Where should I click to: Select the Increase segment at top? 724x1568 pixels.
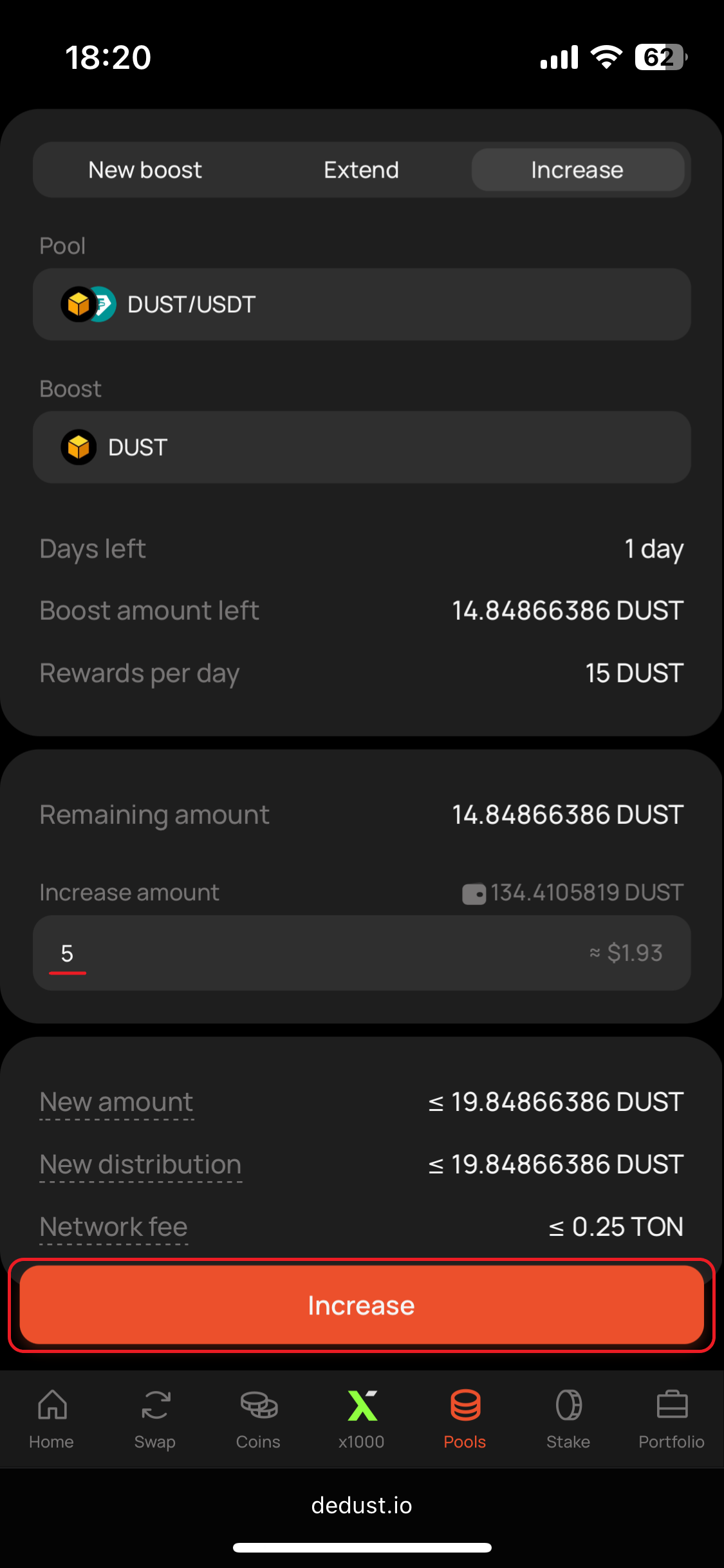pyautogui.click(x=577, y=170)
